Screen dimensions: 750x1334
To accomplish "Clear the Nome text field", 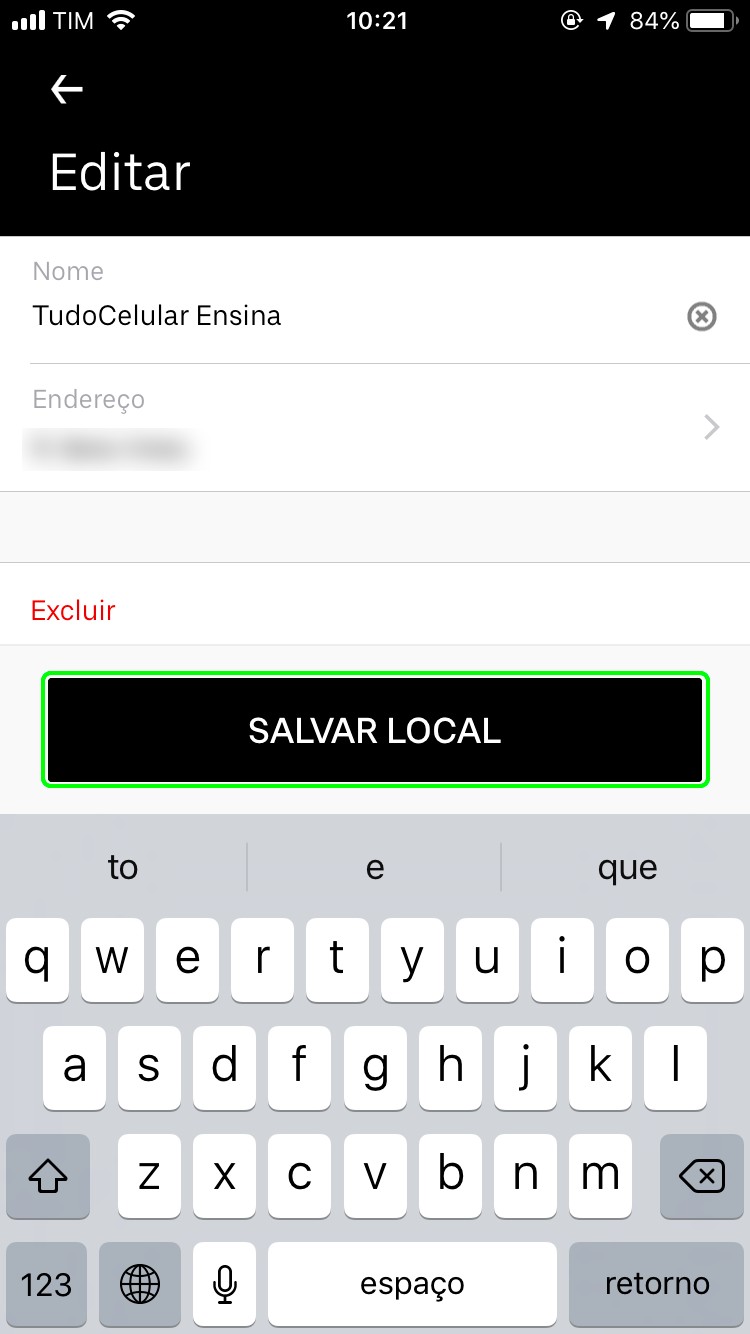I will coord(702,317).
